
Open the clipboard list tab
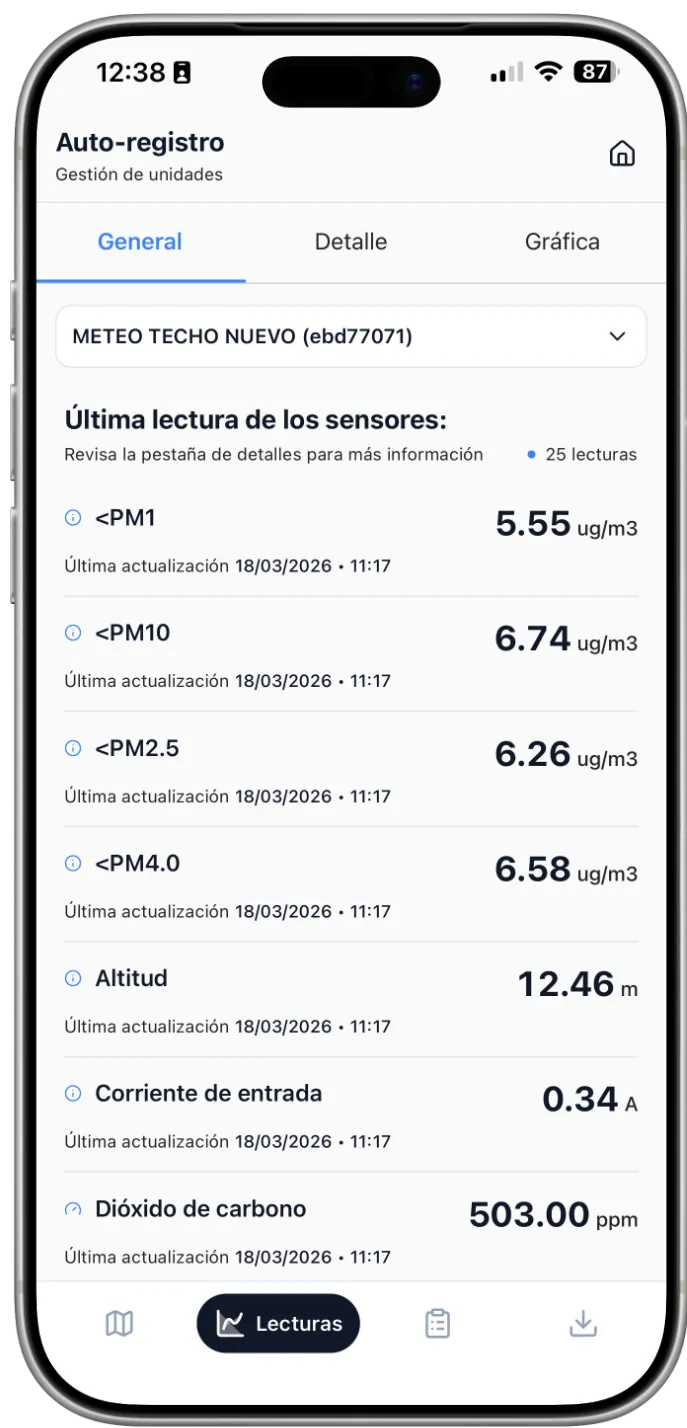pos(437,1324)
